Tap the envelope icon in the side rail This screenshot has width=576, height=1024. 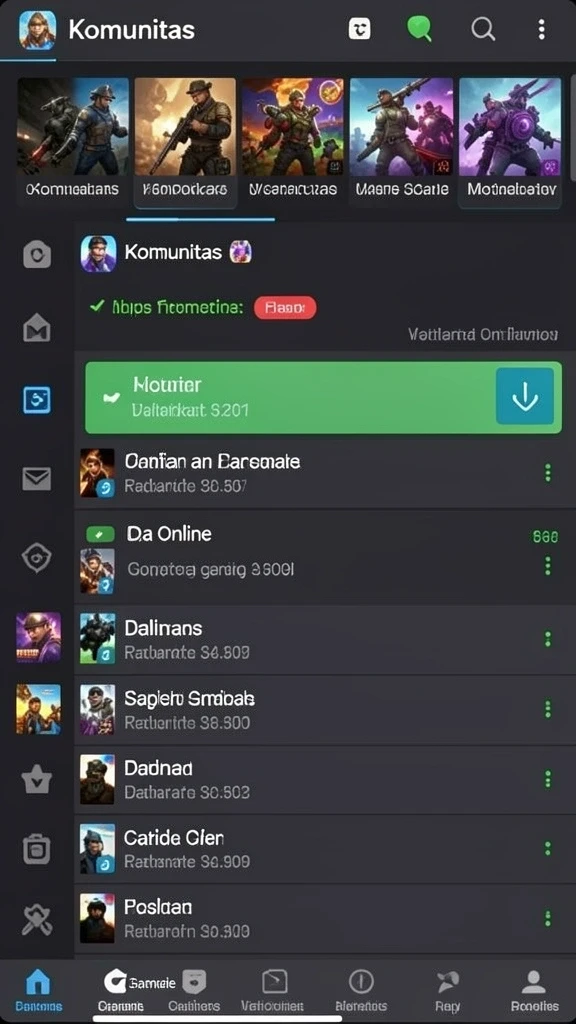pyautogui.click(x=37, y=479)
